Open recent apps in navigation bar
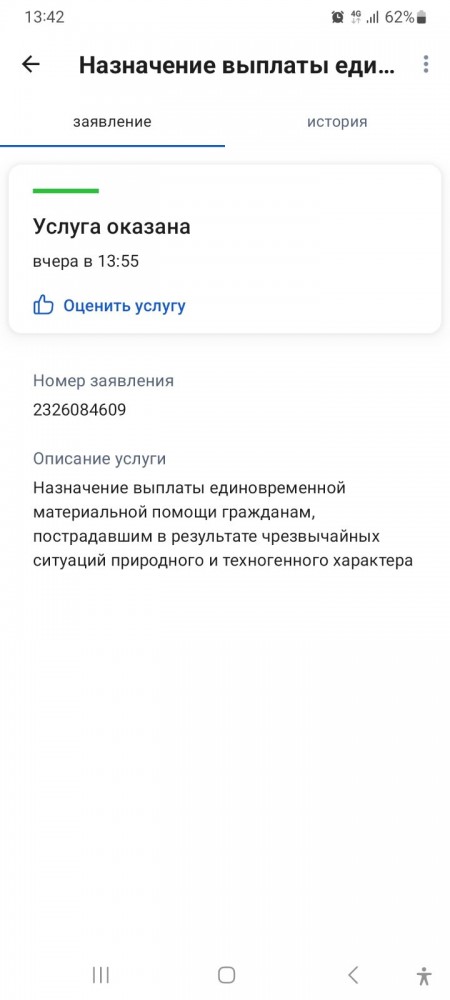The width and height of the screenshot is (450, 1000). coord(101,974)
